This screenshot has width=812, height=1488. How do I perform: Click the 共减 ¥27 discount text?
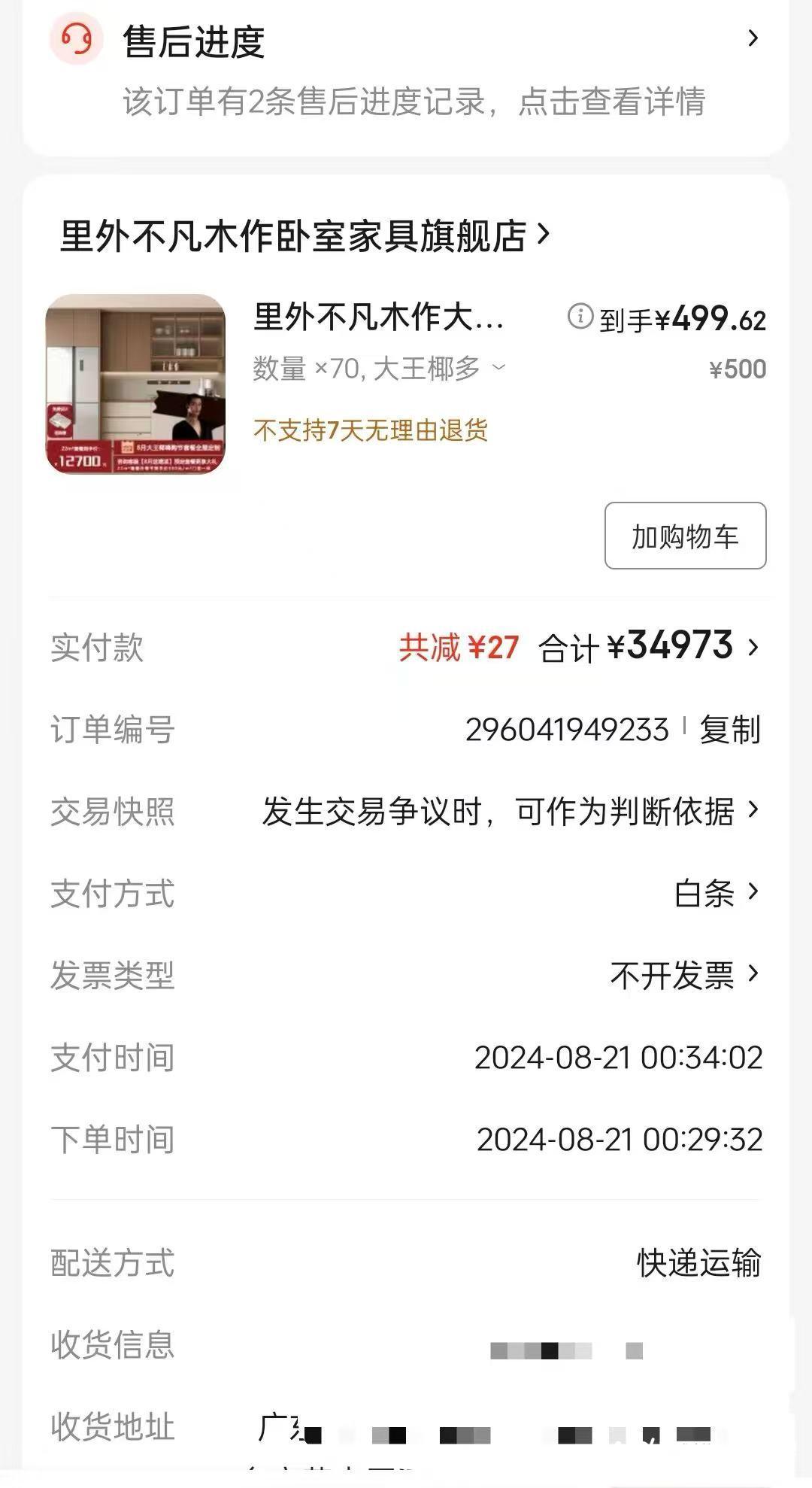pyautogui.click(x=456, y=648)
